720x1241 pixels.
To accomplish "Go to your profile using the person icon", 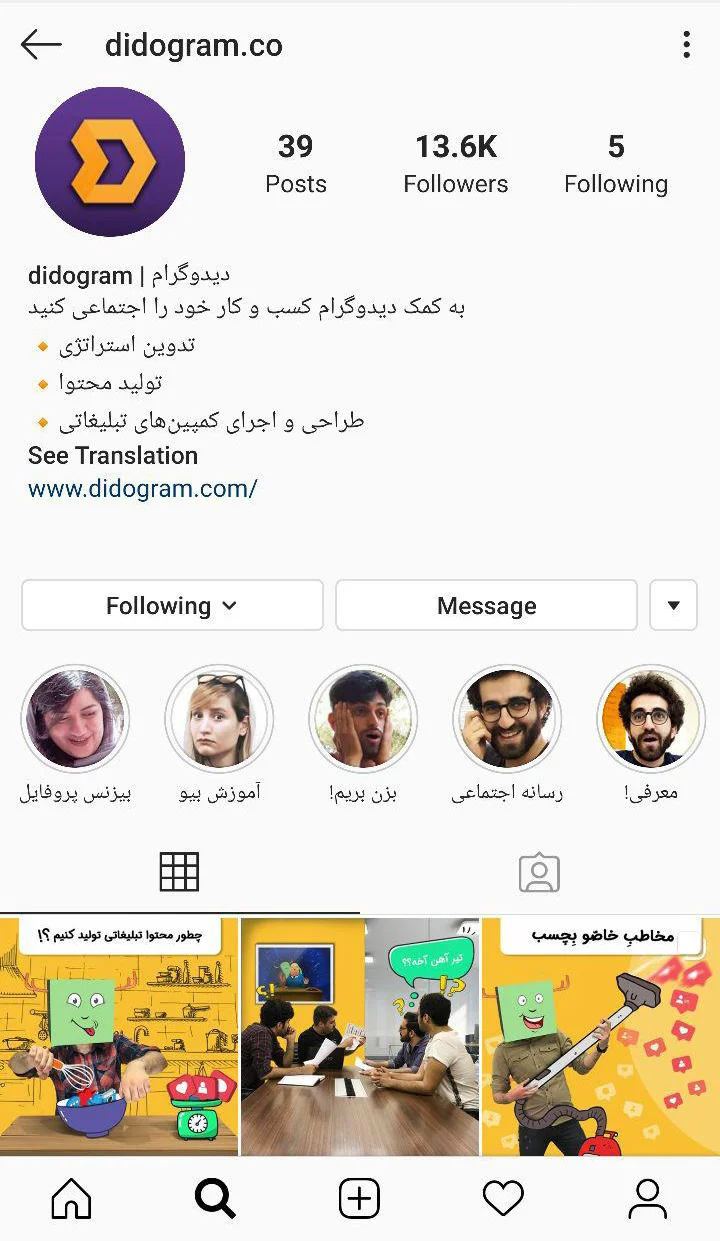I will tap(648, 1197).
